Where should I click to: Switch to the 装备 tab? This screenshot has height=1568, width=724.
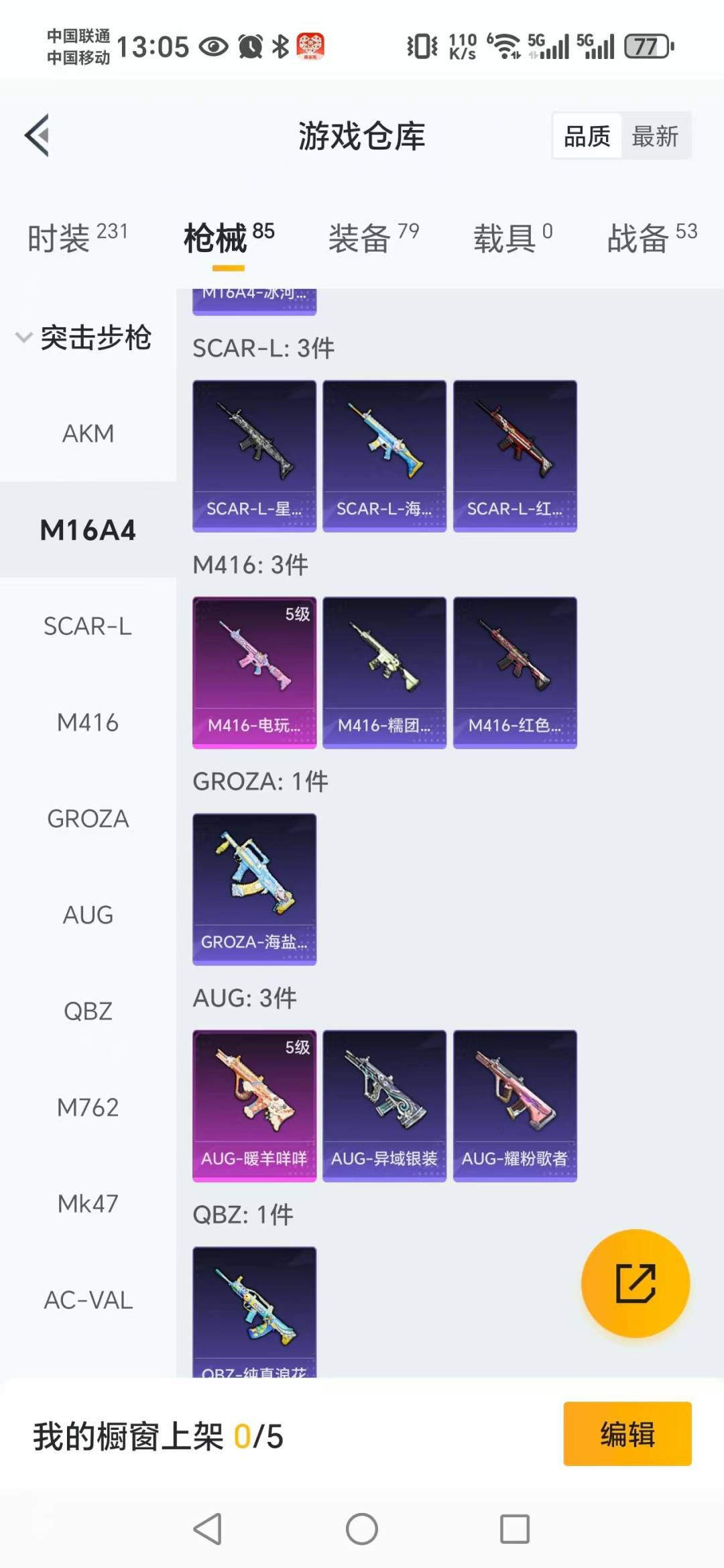tap(373, 238)
